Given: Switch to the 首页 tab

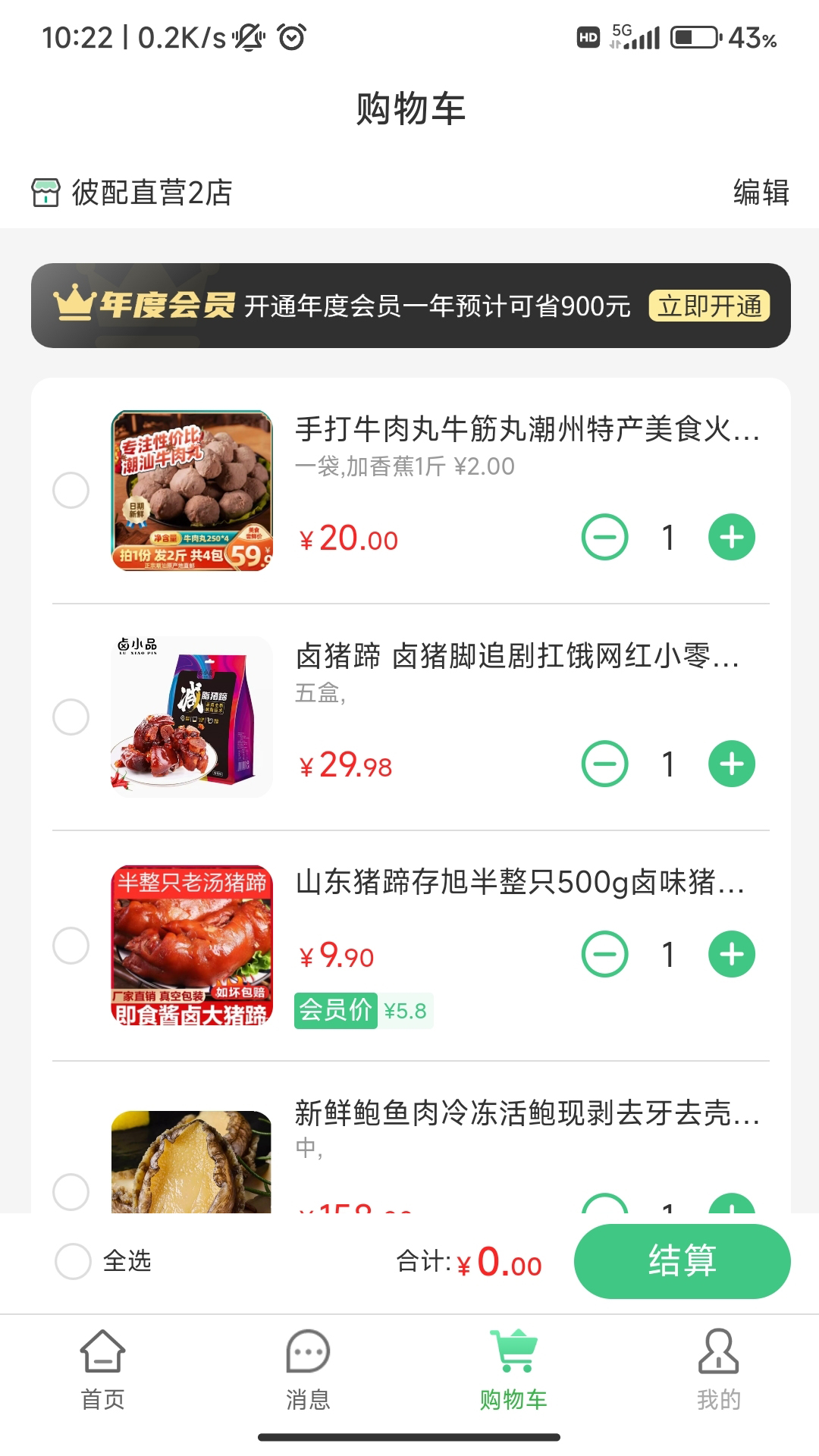Looking at the screenshot, I should (103, 1369).
